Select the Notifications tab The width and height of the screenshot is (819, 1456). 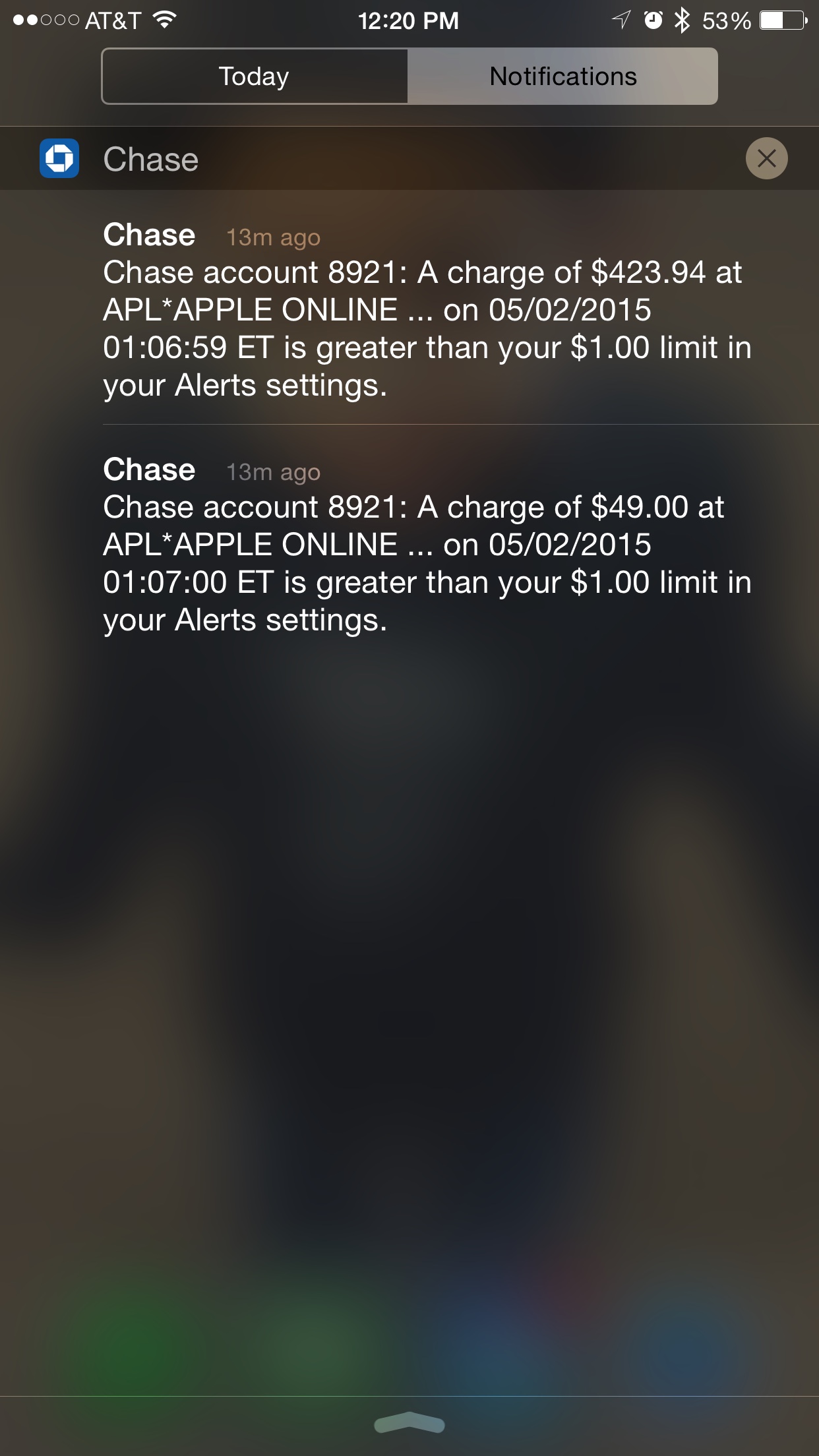pyautogui.click(x=562, y=76)
